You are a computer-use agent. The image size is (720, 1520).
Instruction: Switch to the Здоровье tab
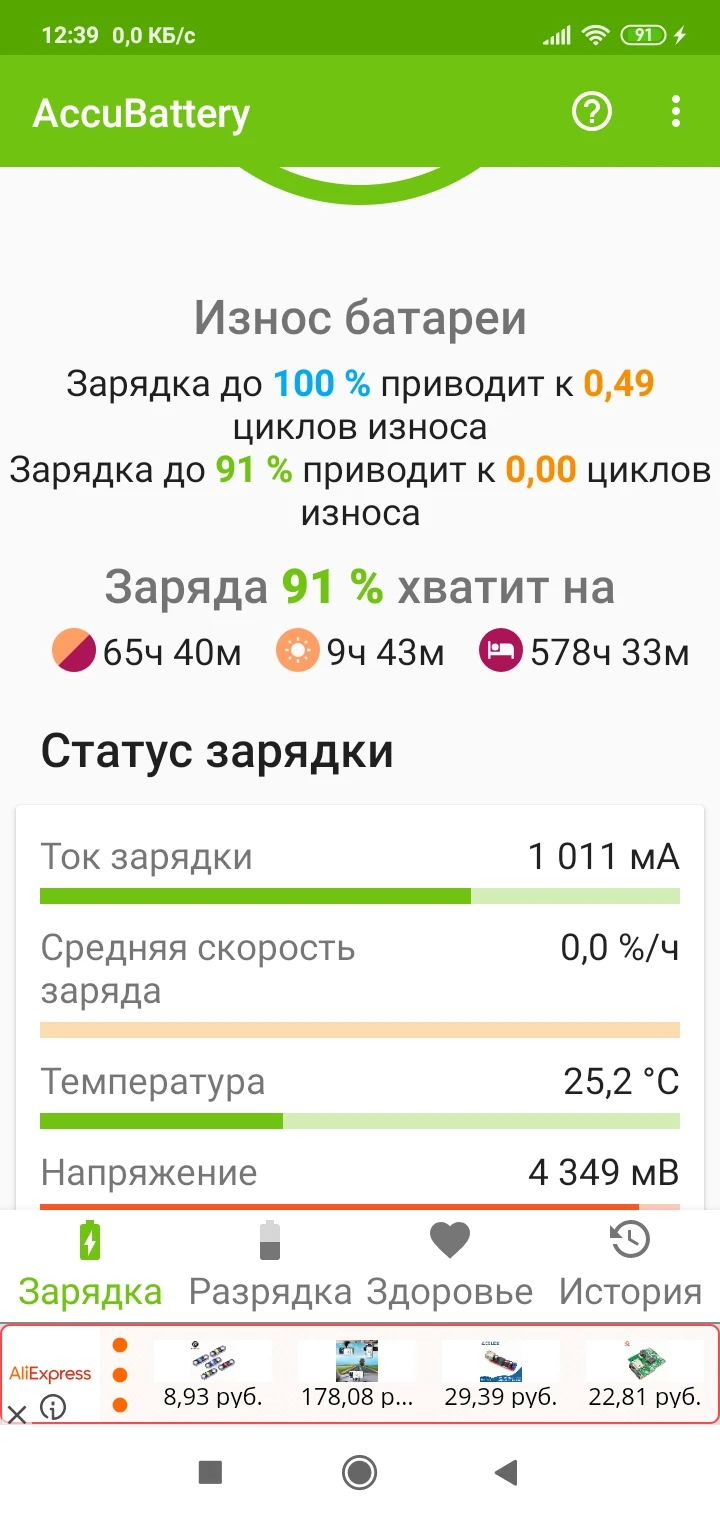(x=450, y=1265)
